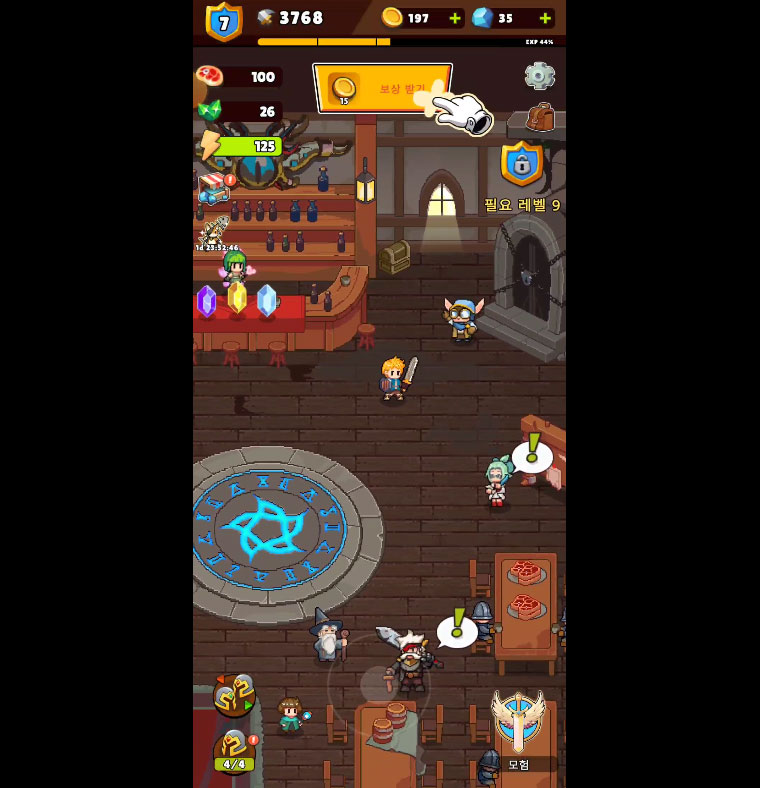760x788 pixels.
Task: Open the 모험 adventure button
Action: pos(518,727)
